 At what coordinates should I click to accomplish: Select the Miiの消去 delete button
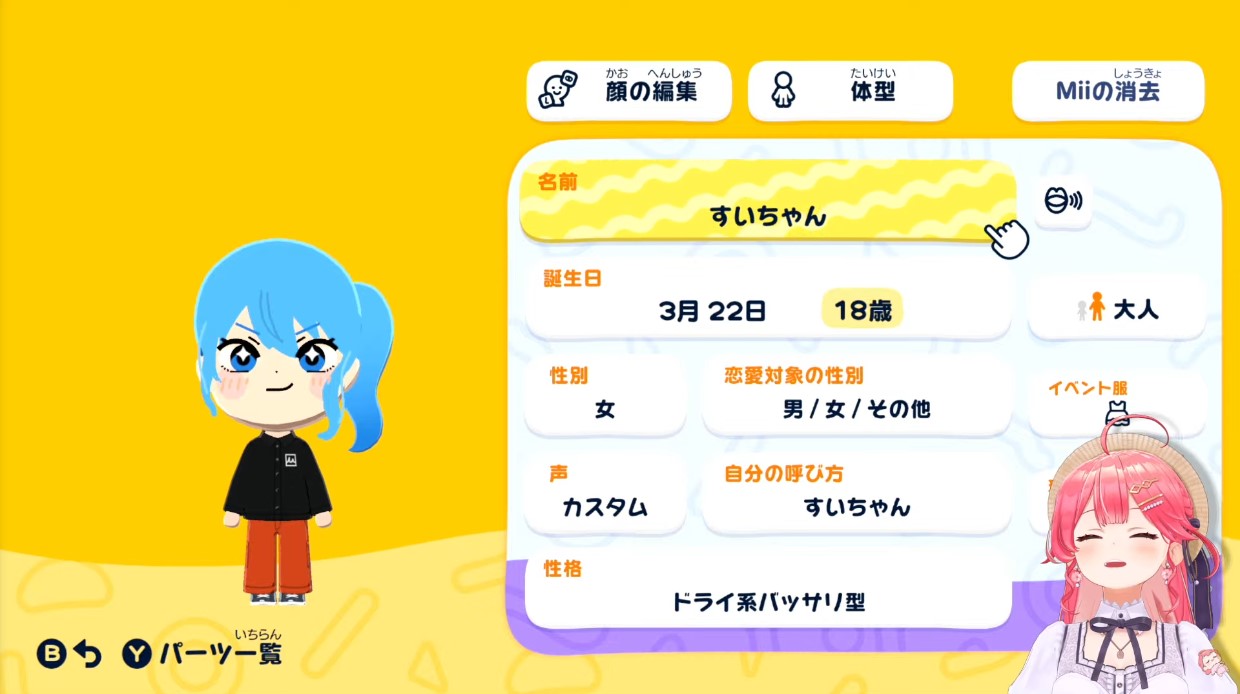click(x=1108, y=91)
